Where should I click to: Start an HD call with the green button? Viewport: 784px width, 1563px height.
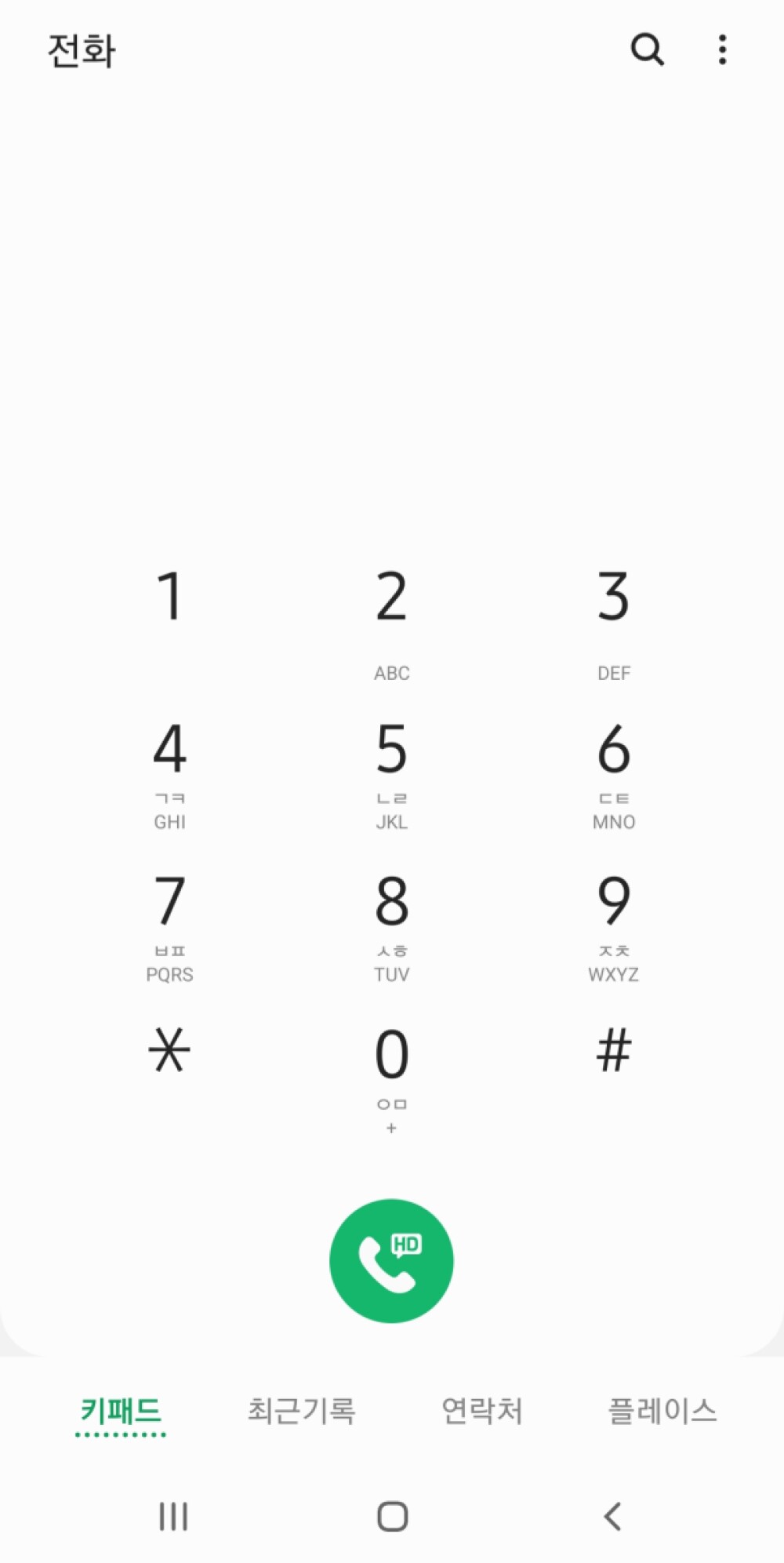391,1260
